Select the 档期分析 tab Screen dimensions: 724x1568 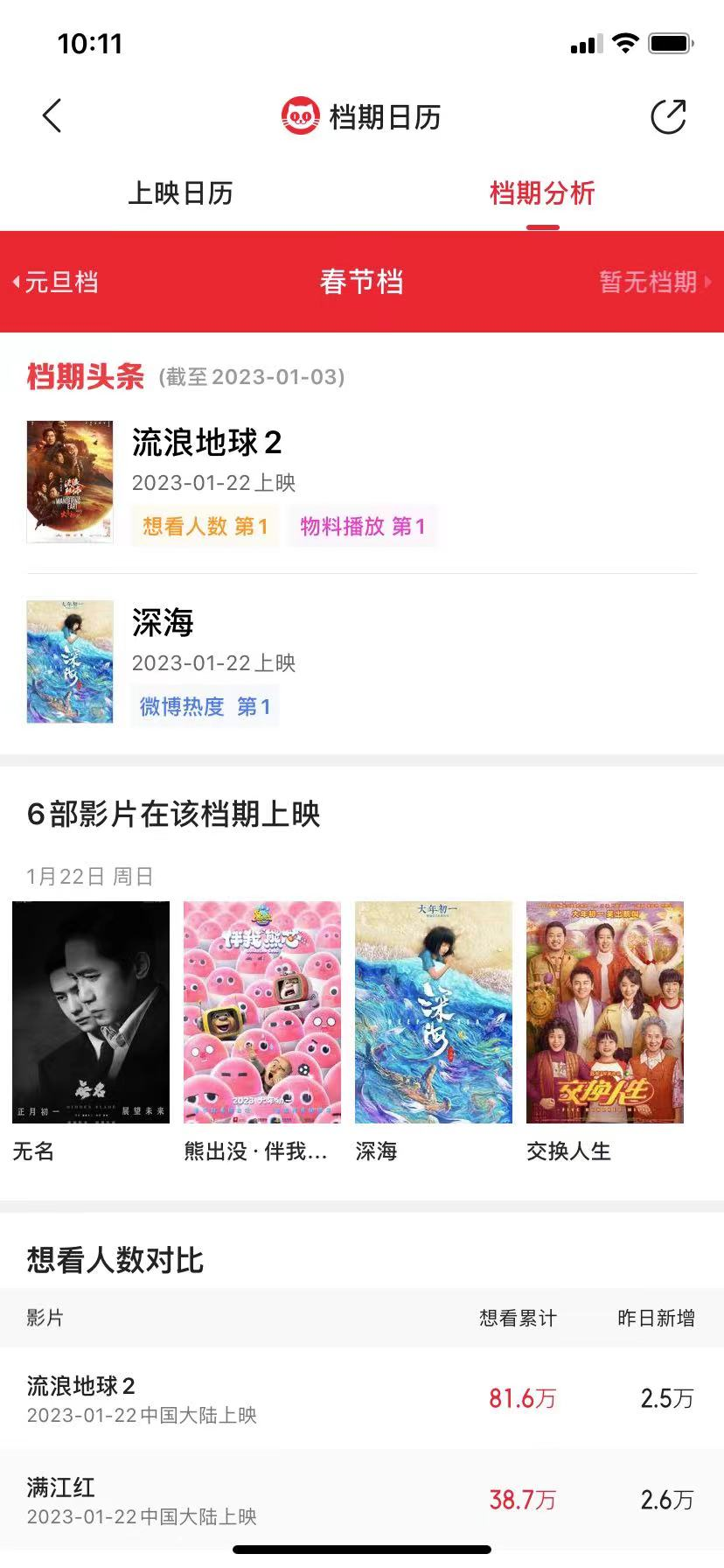542,193
